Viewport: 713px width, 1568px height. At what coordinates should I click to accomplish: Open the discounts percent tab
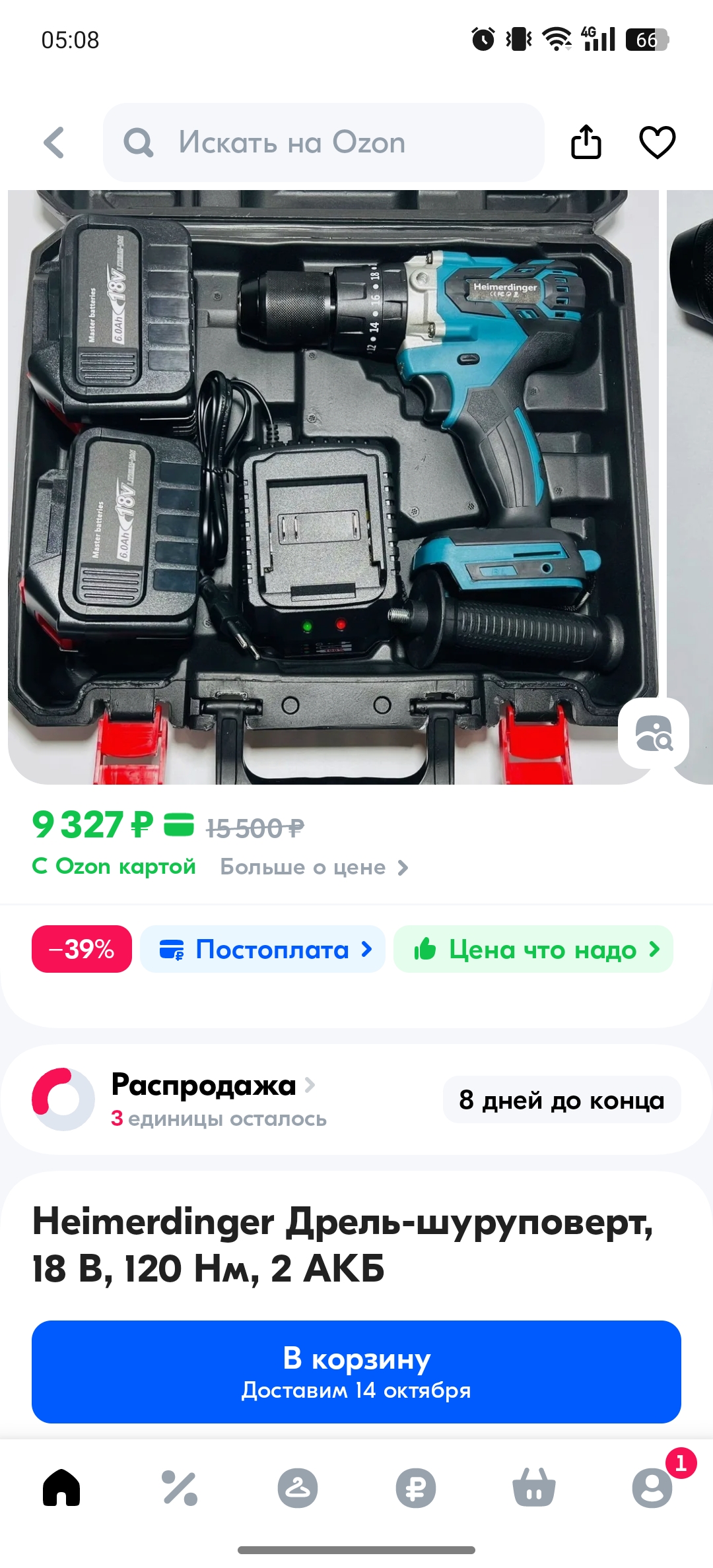pos(180,1488)
